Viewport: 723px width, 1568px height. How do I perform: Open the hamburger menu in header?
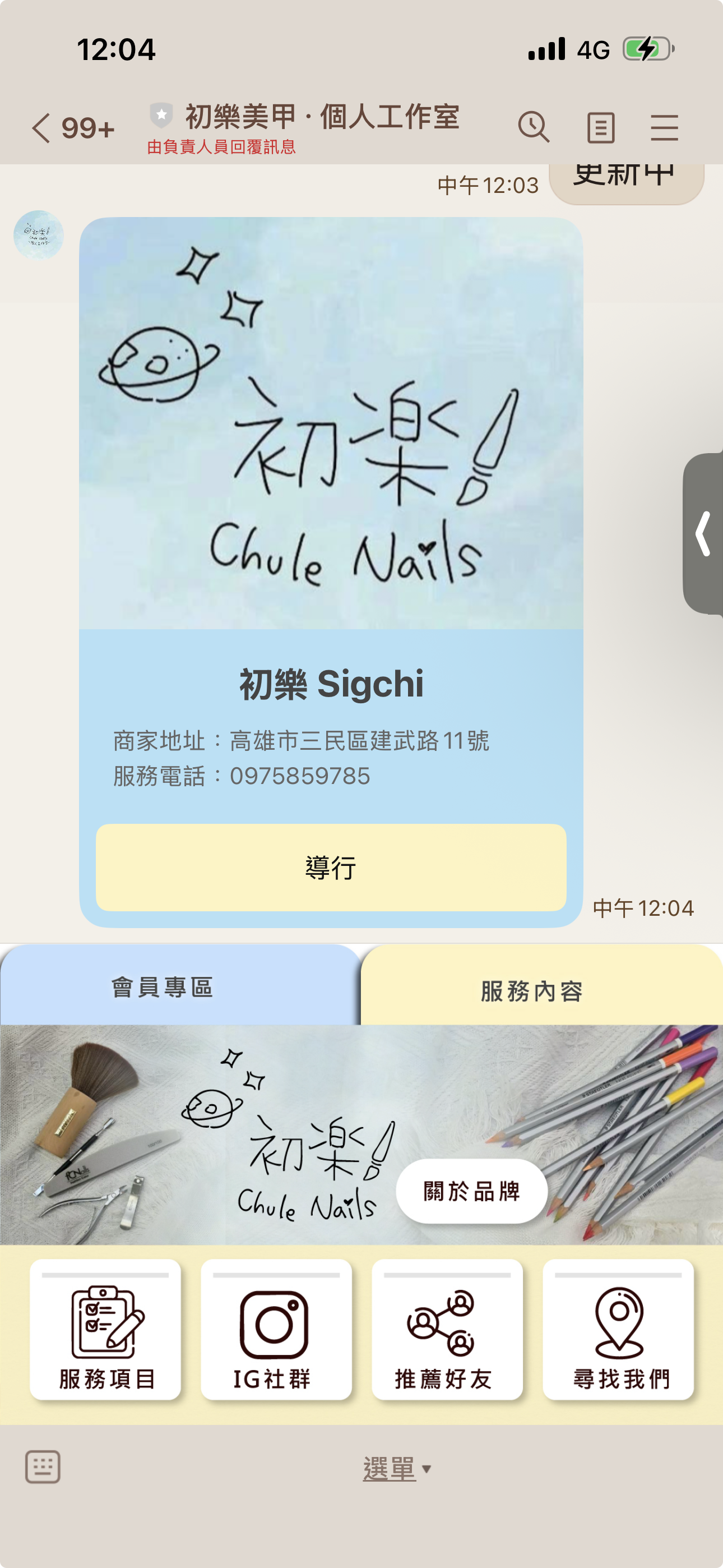[x=664, y=128]
